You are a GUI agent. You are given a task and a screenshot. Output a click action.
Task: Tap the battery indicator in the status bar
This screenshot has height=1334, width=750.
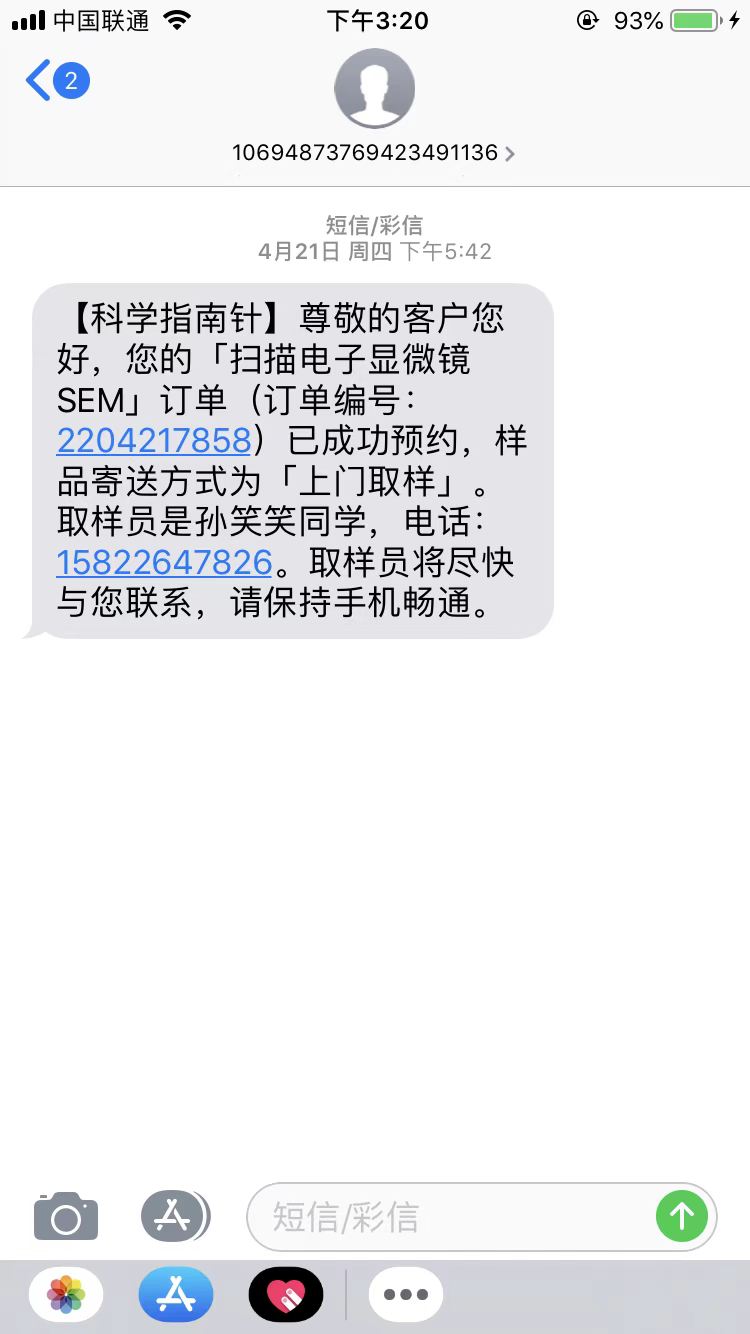690,18
